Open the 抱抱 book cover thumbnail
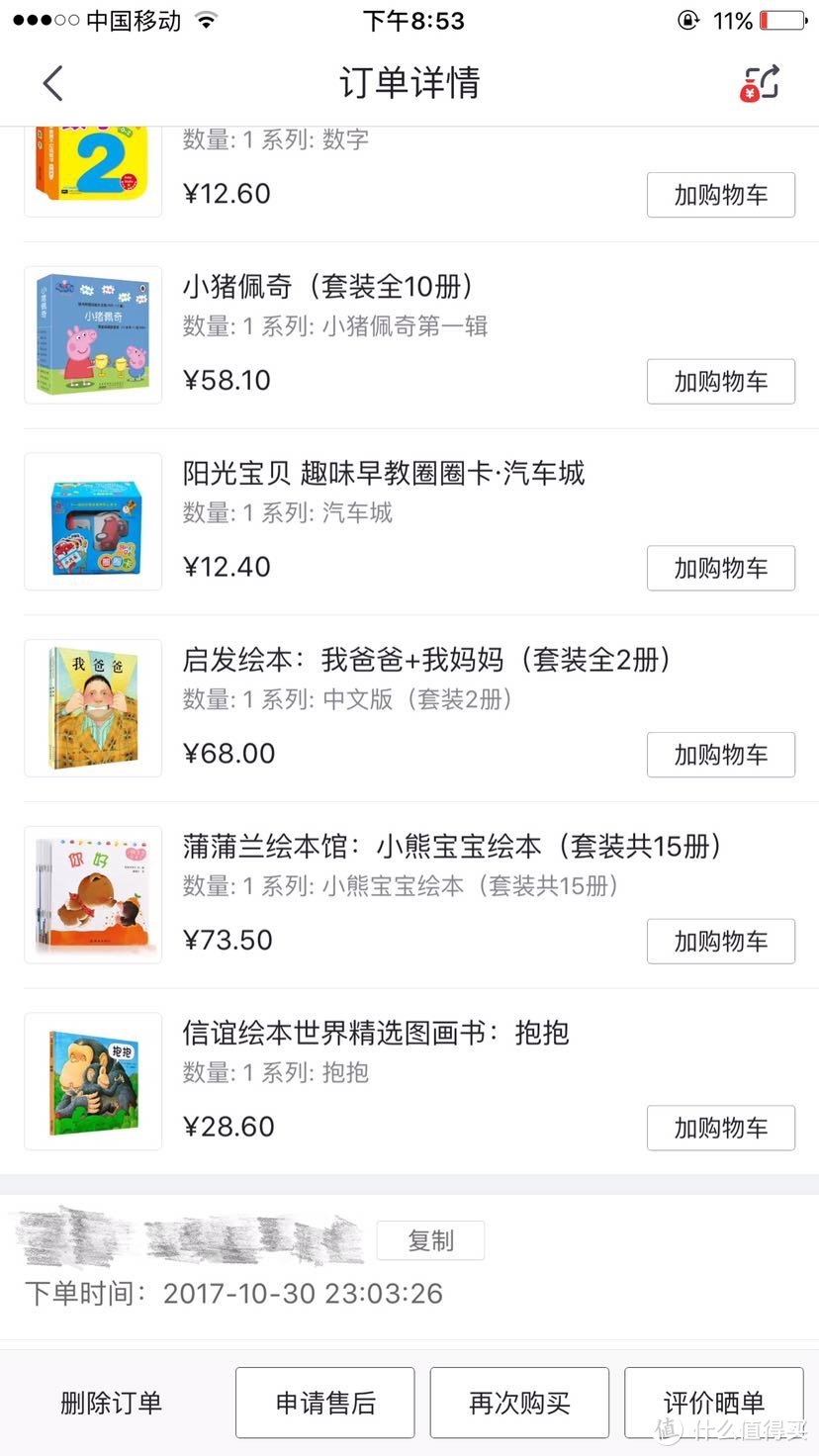The image size is (819, 1456). pos(93,1081)
